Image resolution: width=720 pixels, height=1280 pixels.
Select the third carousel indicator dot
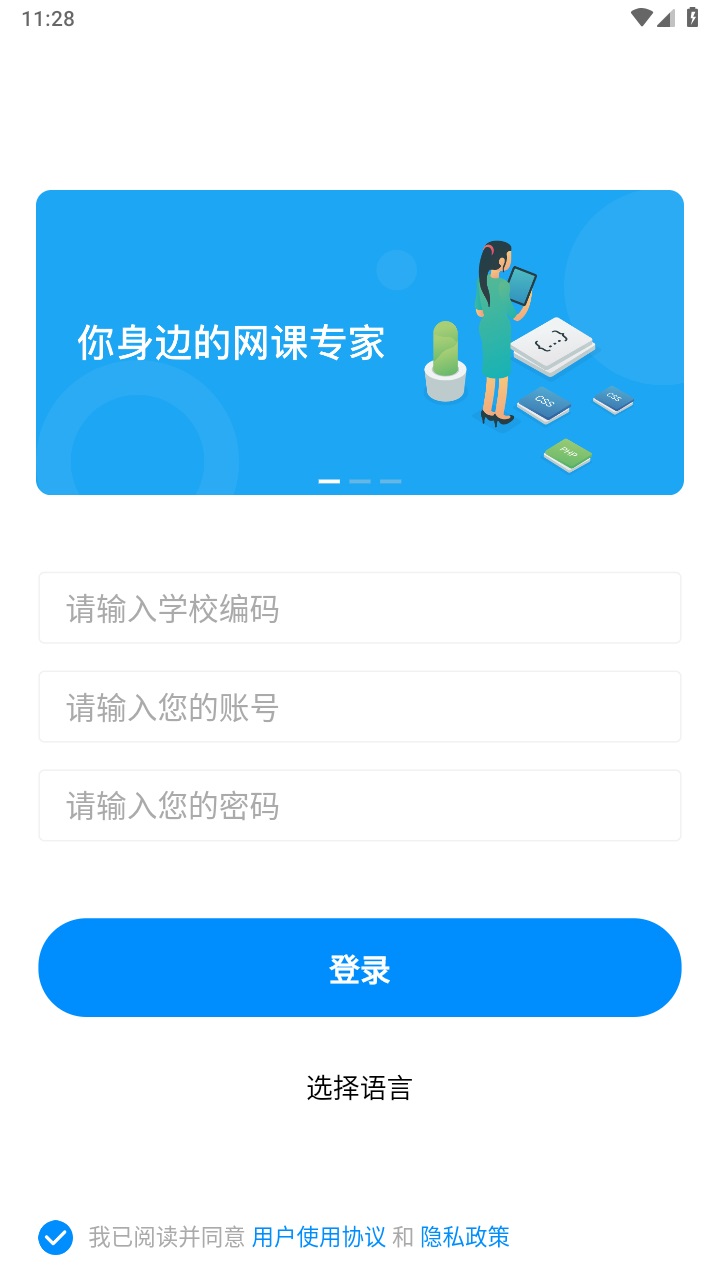click(x=391, y=480)
